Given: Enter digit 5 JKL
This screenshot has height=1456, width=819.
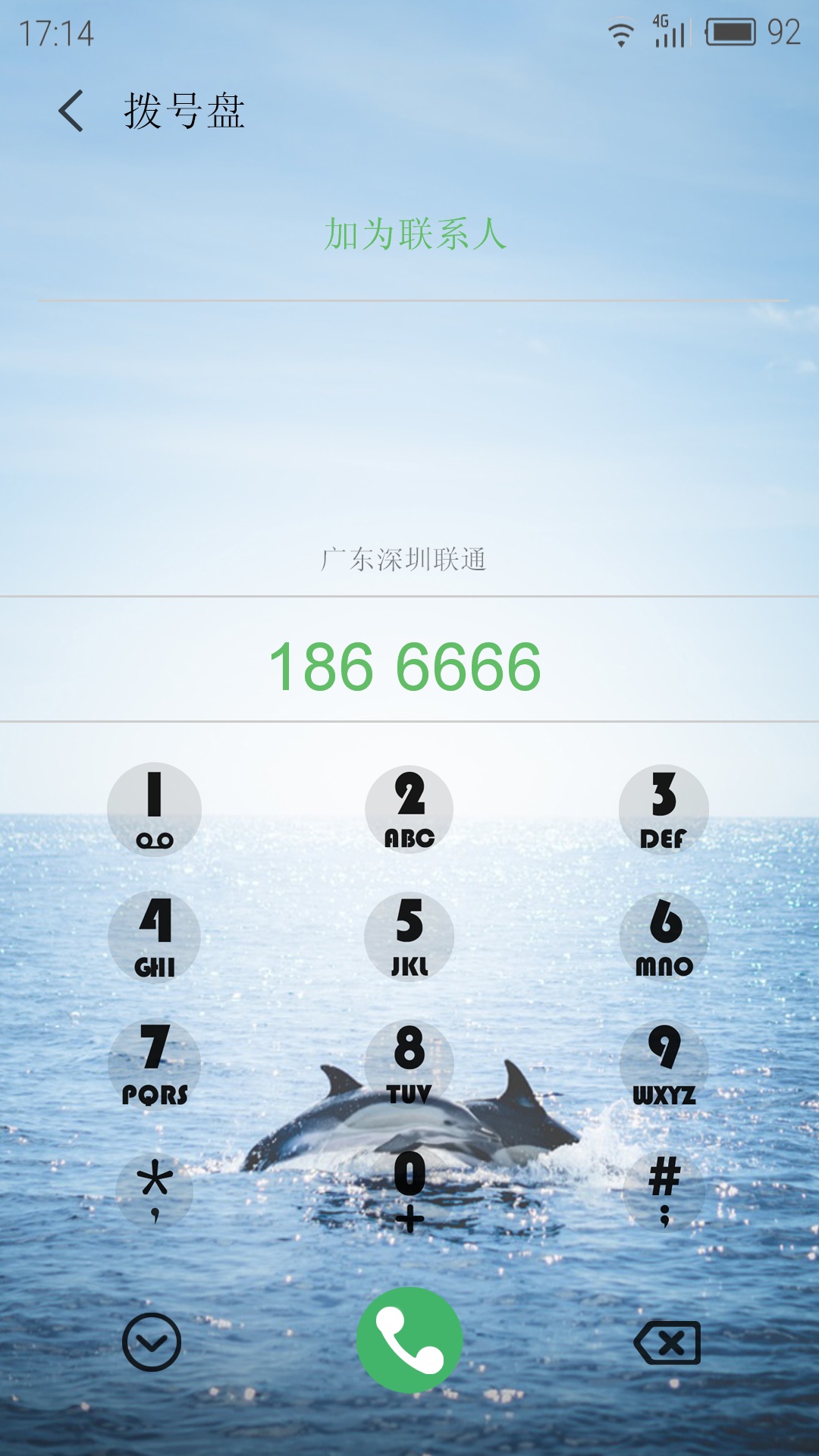Looking at the screenshot, I should point(409,937).
